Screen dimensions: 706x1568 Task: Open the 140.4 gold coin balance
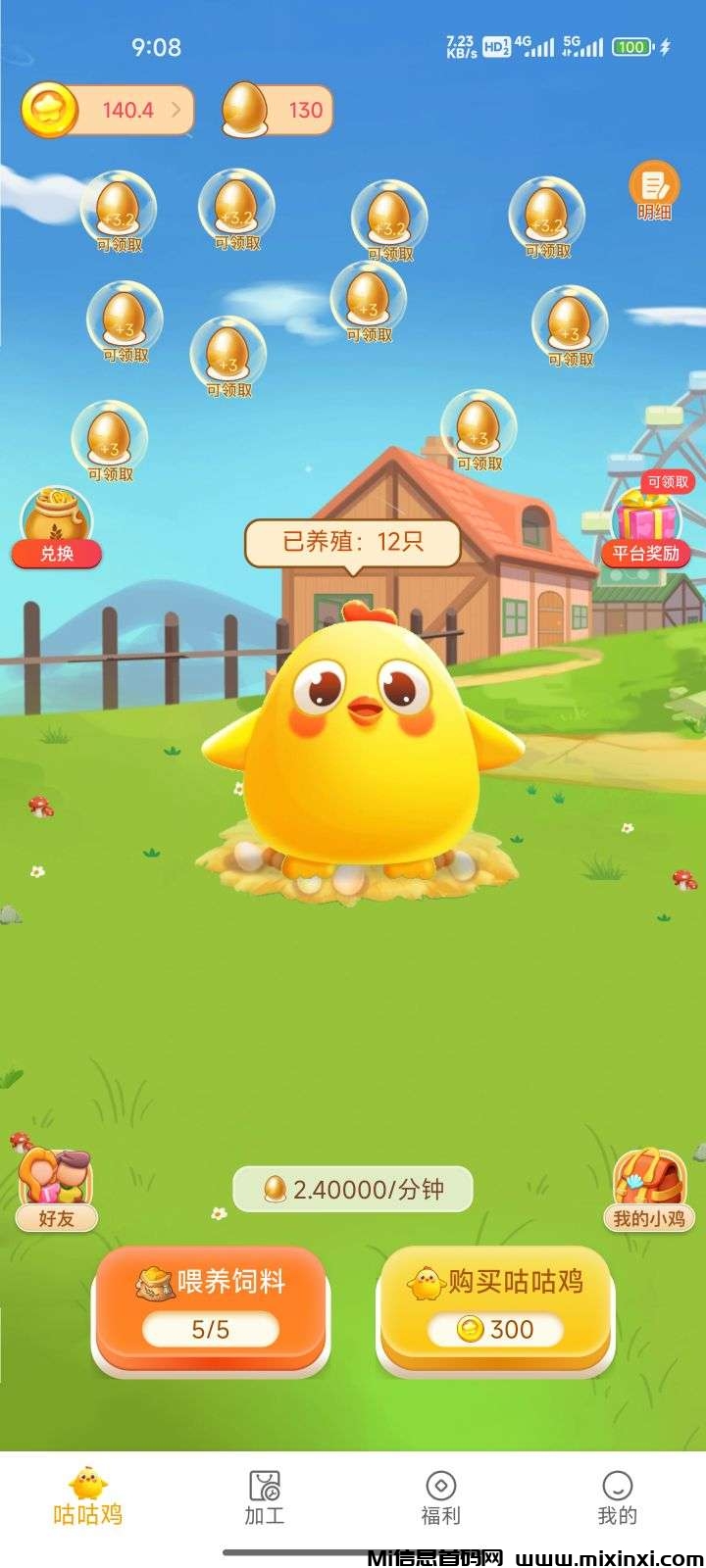coord(108,110)
